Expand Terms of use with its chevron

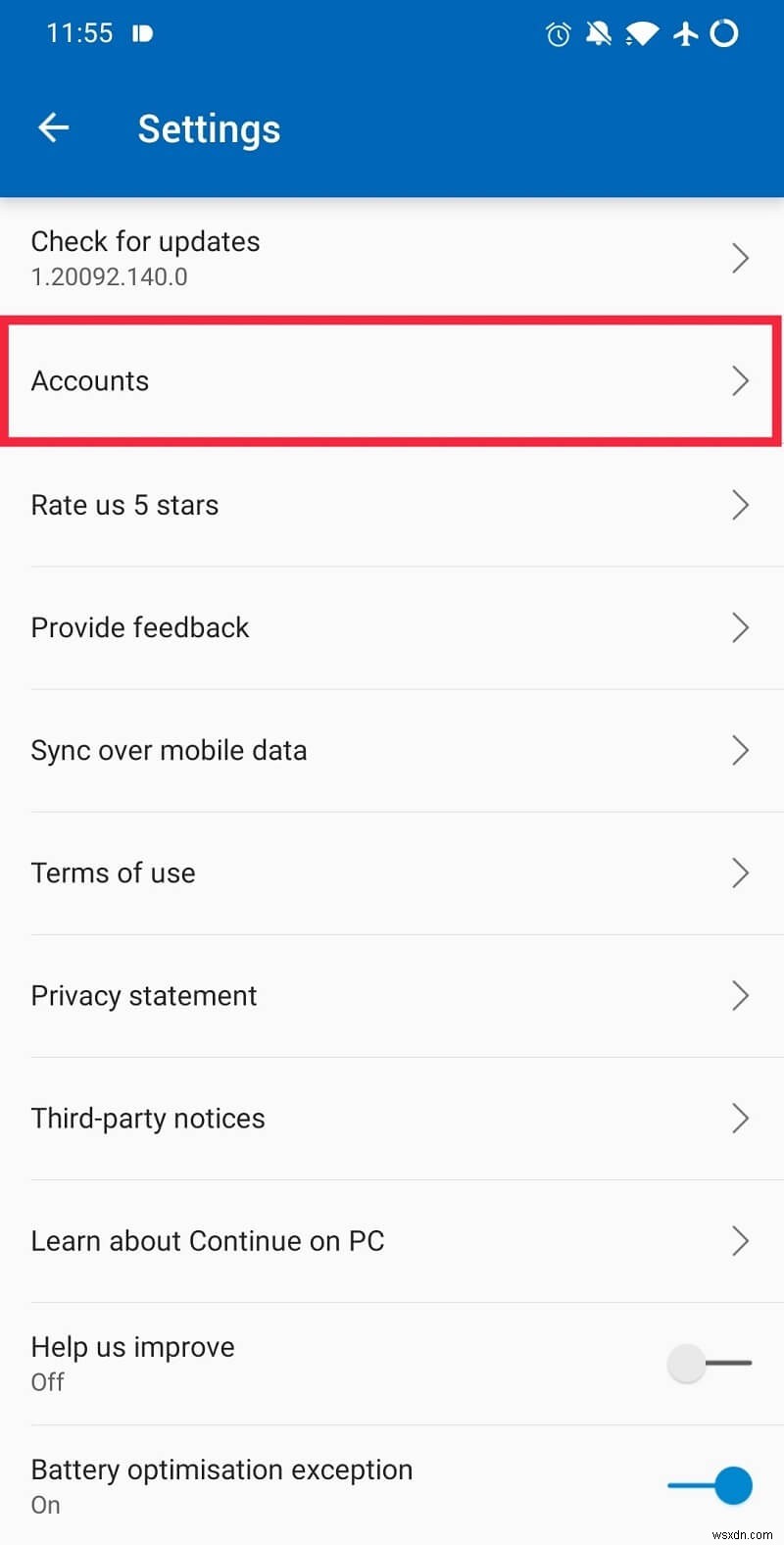pos(741,872)
